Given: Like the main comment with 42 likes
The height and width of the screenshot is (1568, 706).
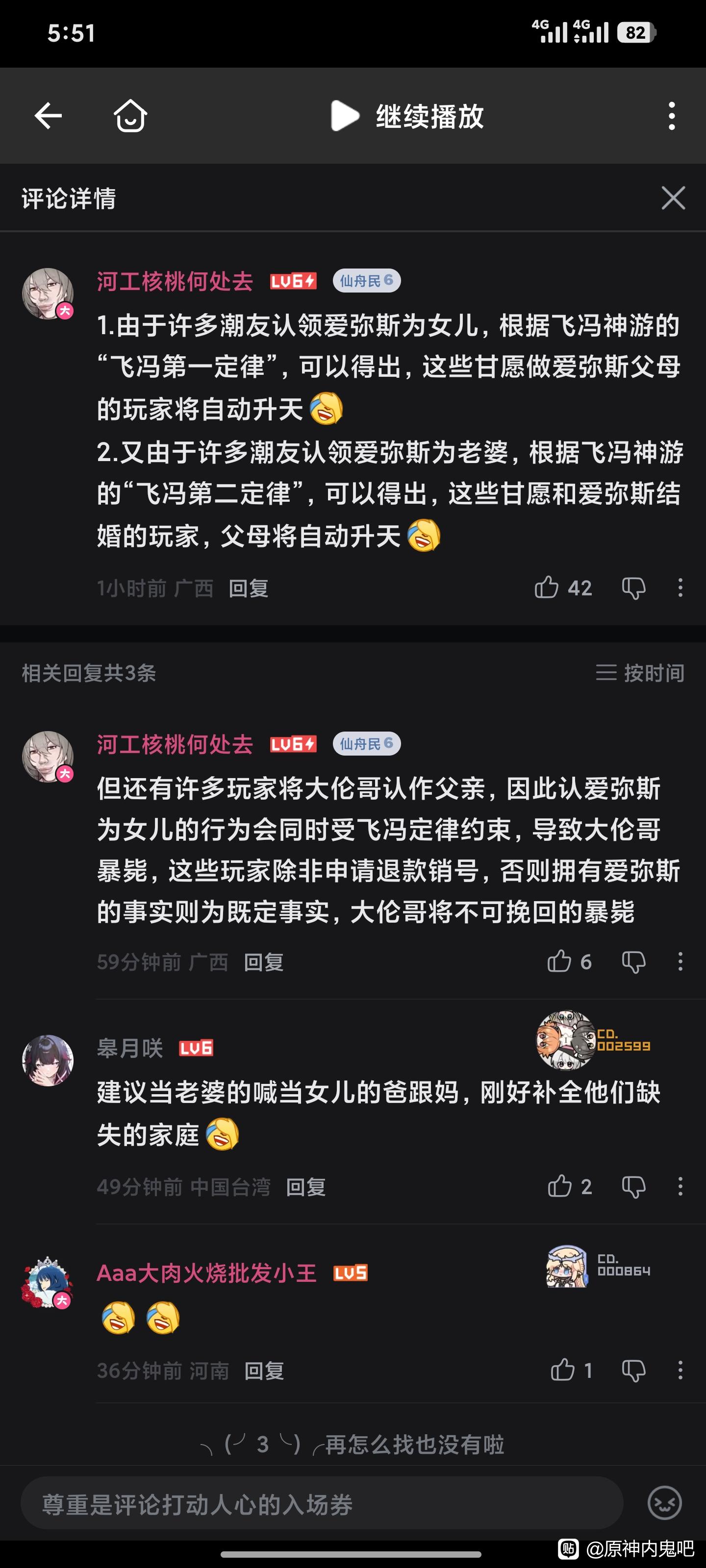Looking at the screenshot, I should [x=547, y=588].
